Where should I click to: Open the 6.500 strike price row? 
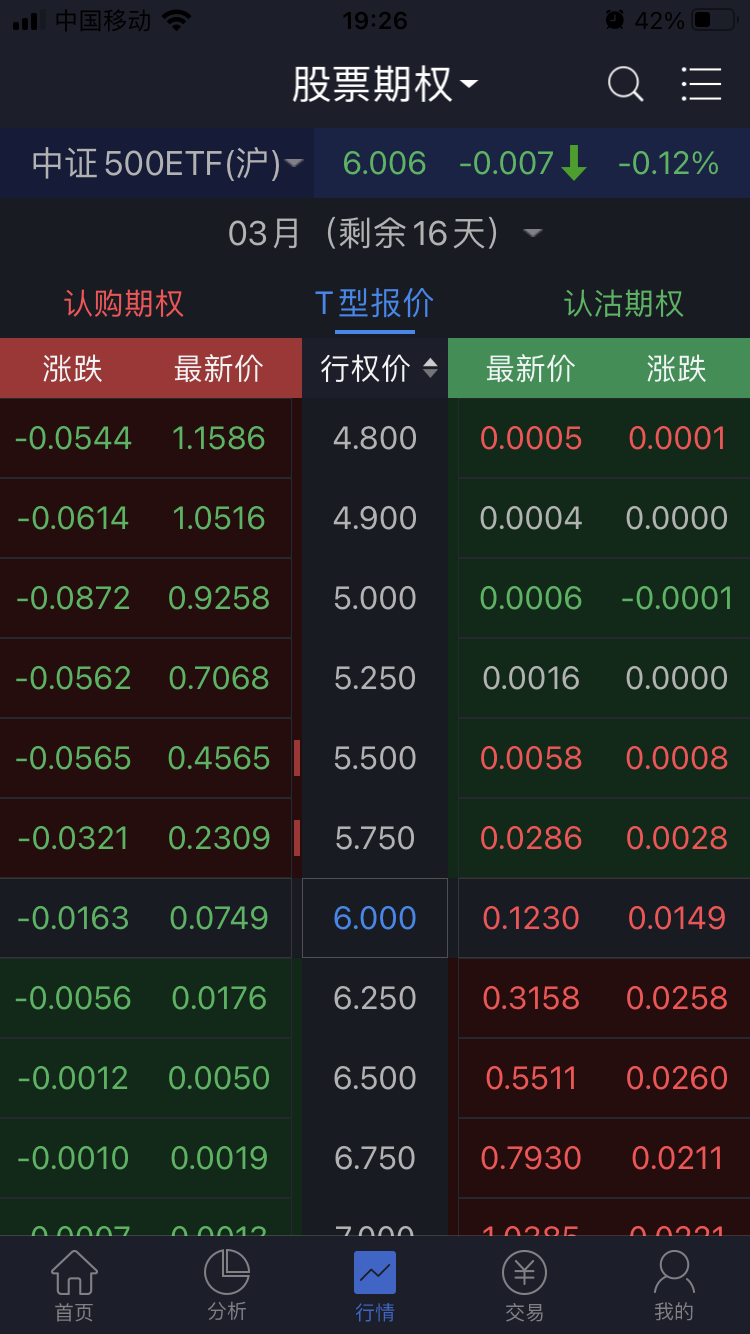pyautogui.click(x=375, y=1078)
